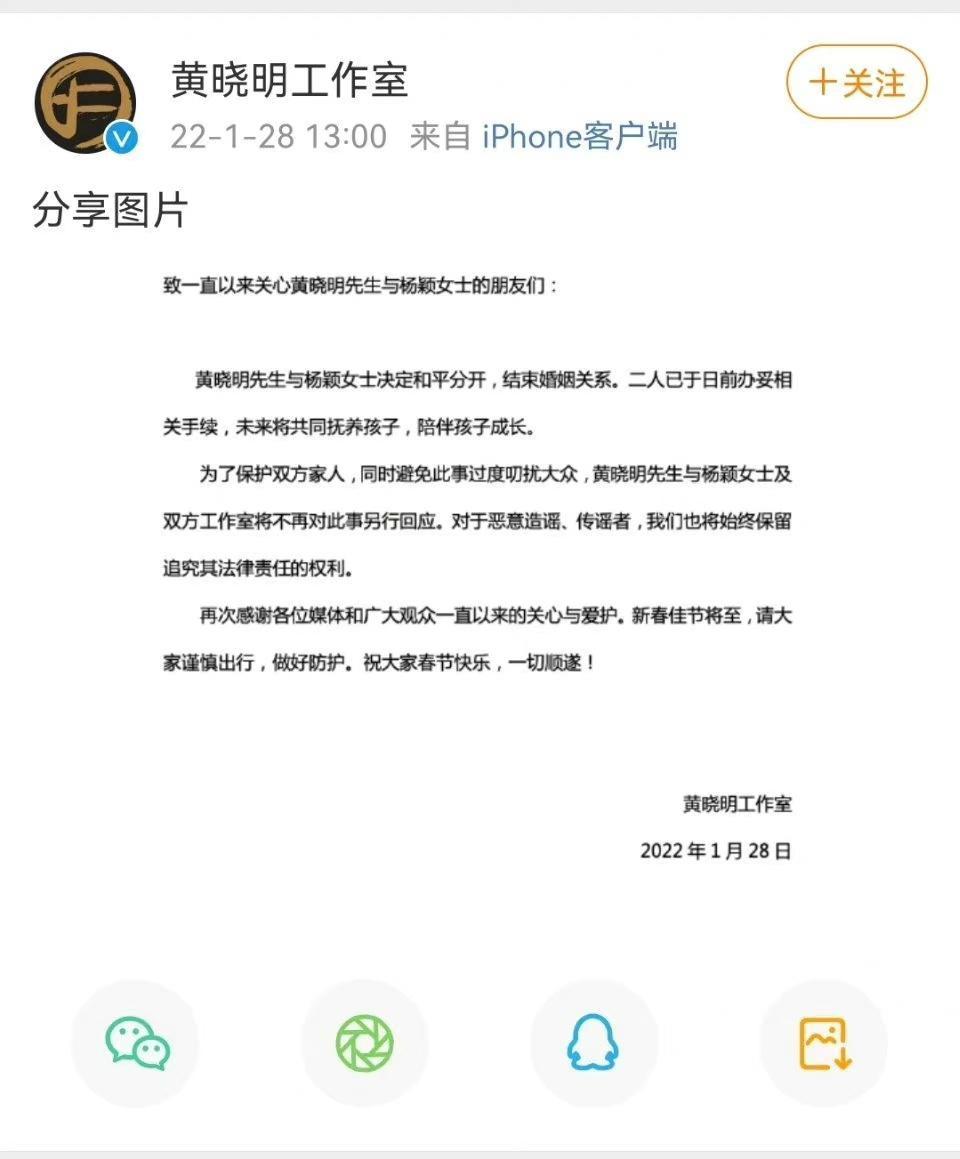Share to WeChat Moments via the shutter icon

(x=365, y=1043)
